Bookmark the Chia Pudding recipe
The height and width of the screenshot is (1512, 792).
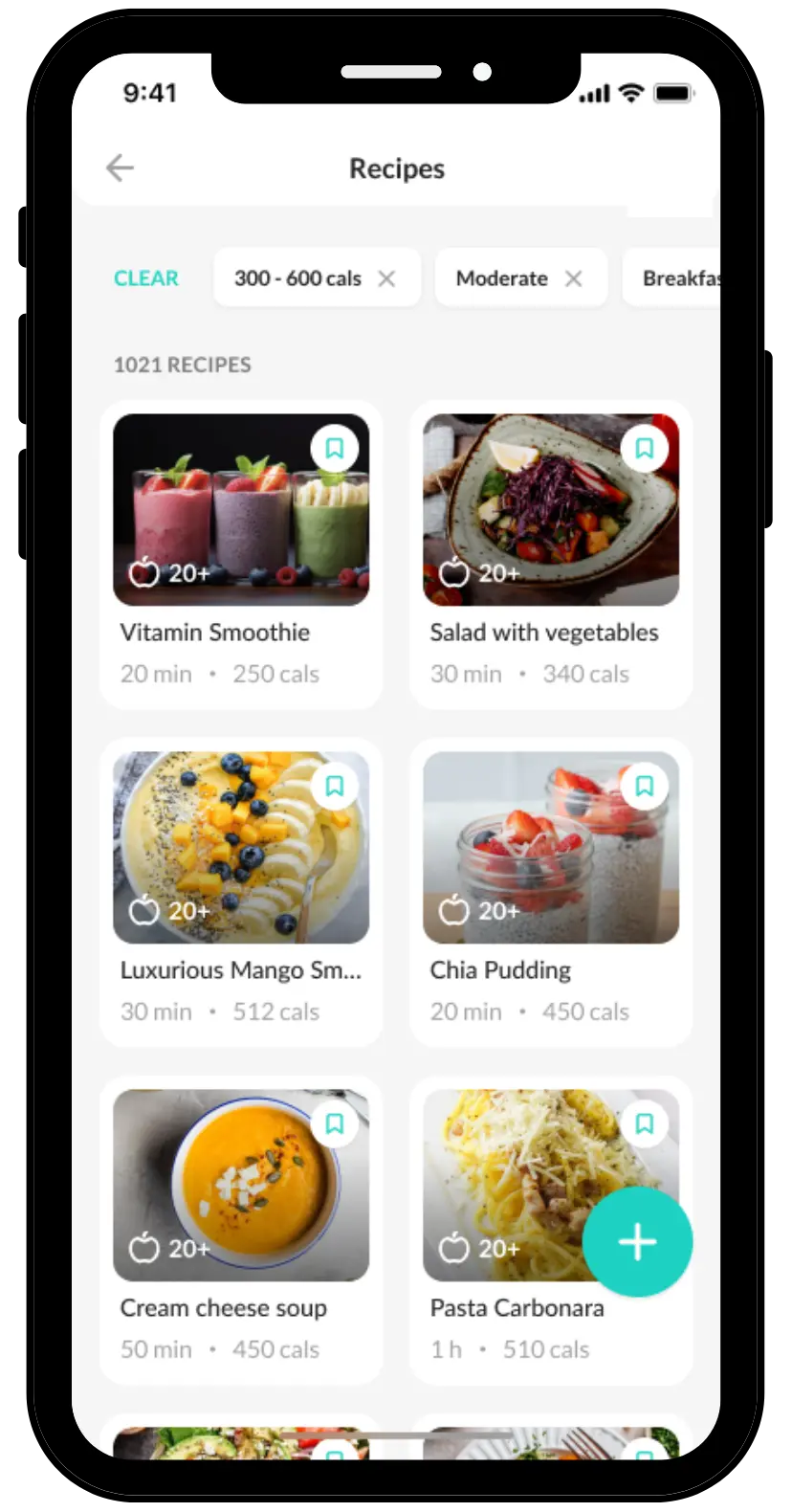(645, 786)
